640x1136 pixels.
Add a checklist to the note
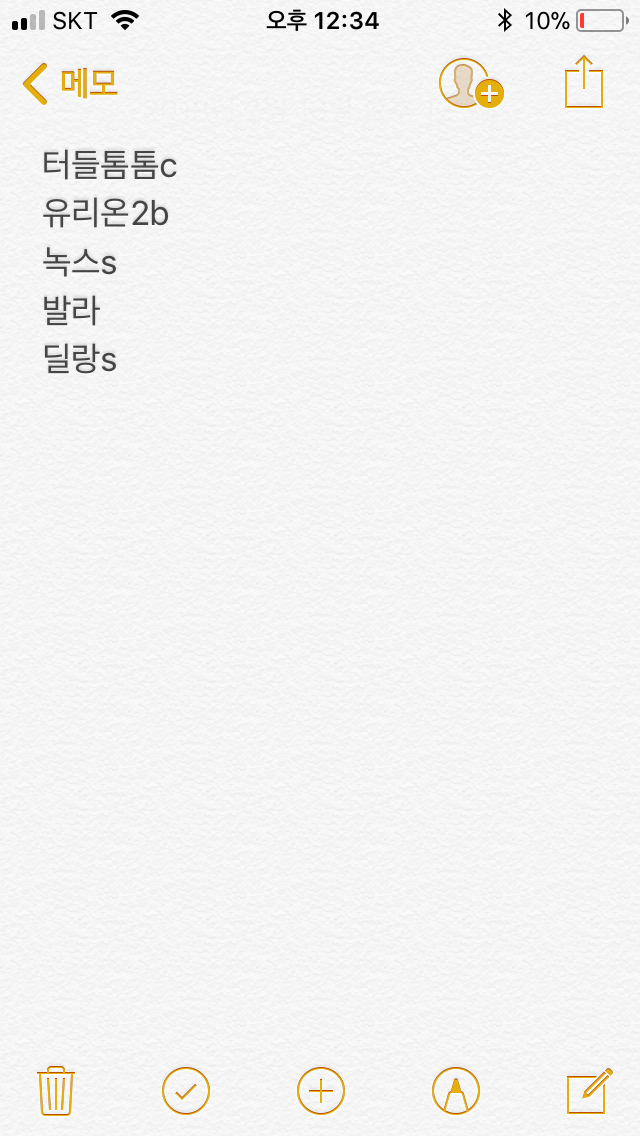[x=186, y=1090]
